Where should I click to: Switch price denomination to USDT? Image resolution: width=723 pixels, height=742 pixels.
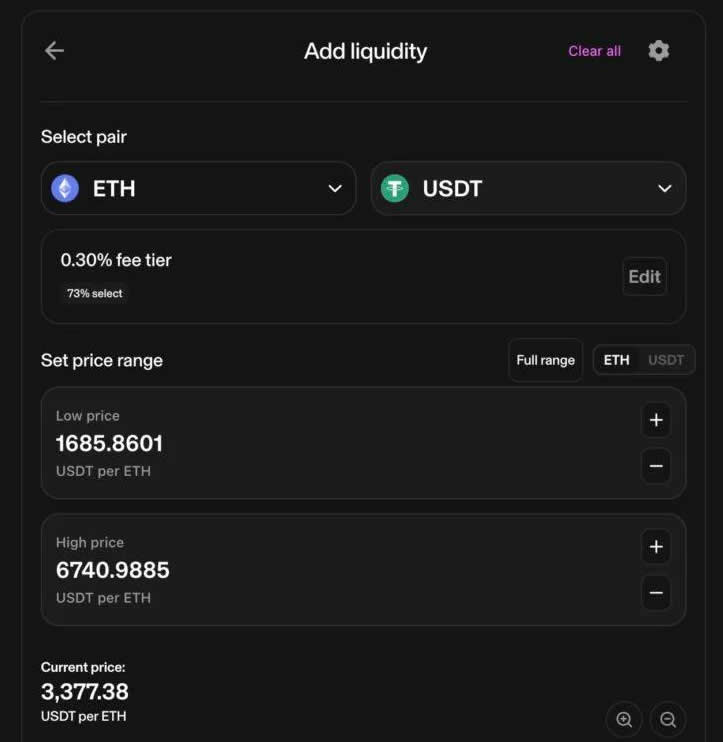click(x=666, y=360)
